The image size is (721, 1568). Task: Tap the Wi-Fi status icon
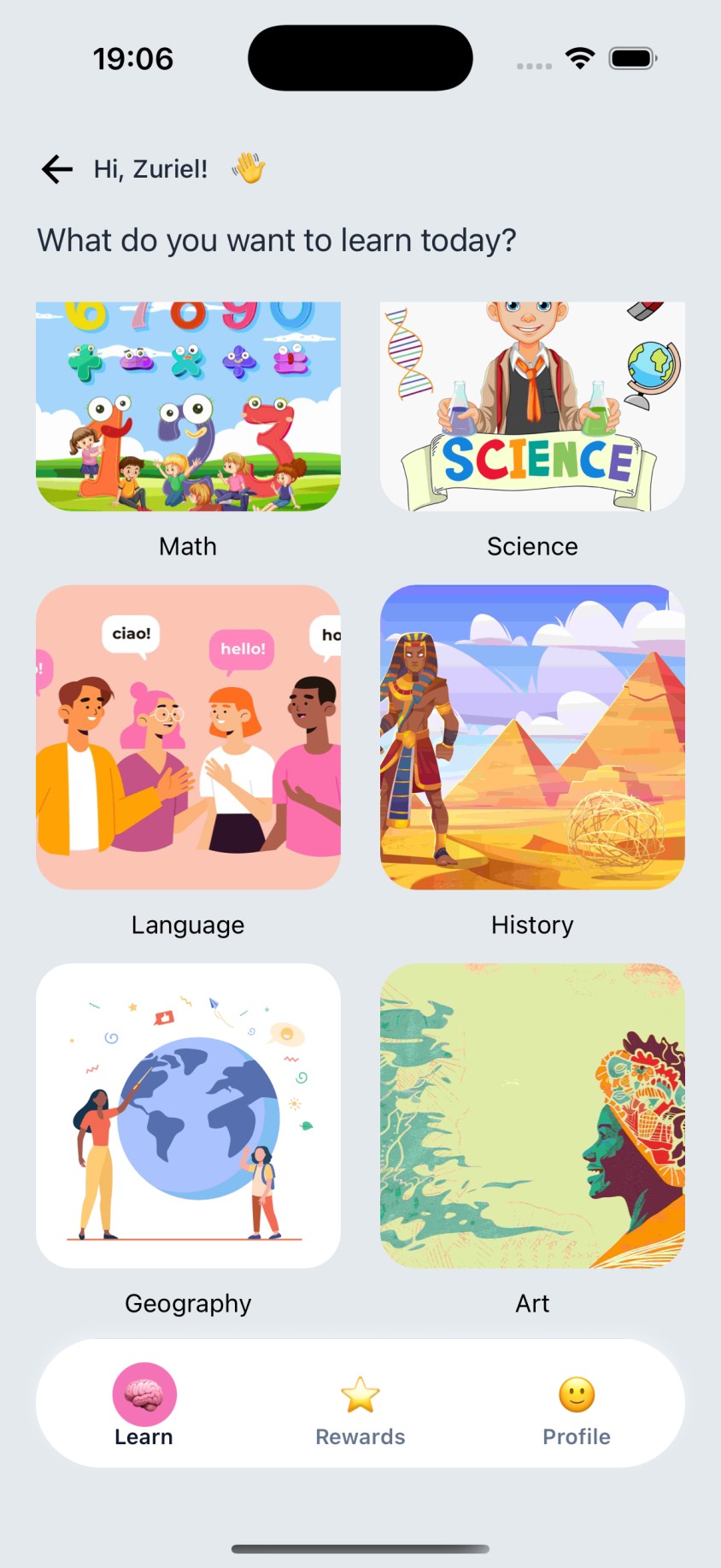[x=578, y=58]
